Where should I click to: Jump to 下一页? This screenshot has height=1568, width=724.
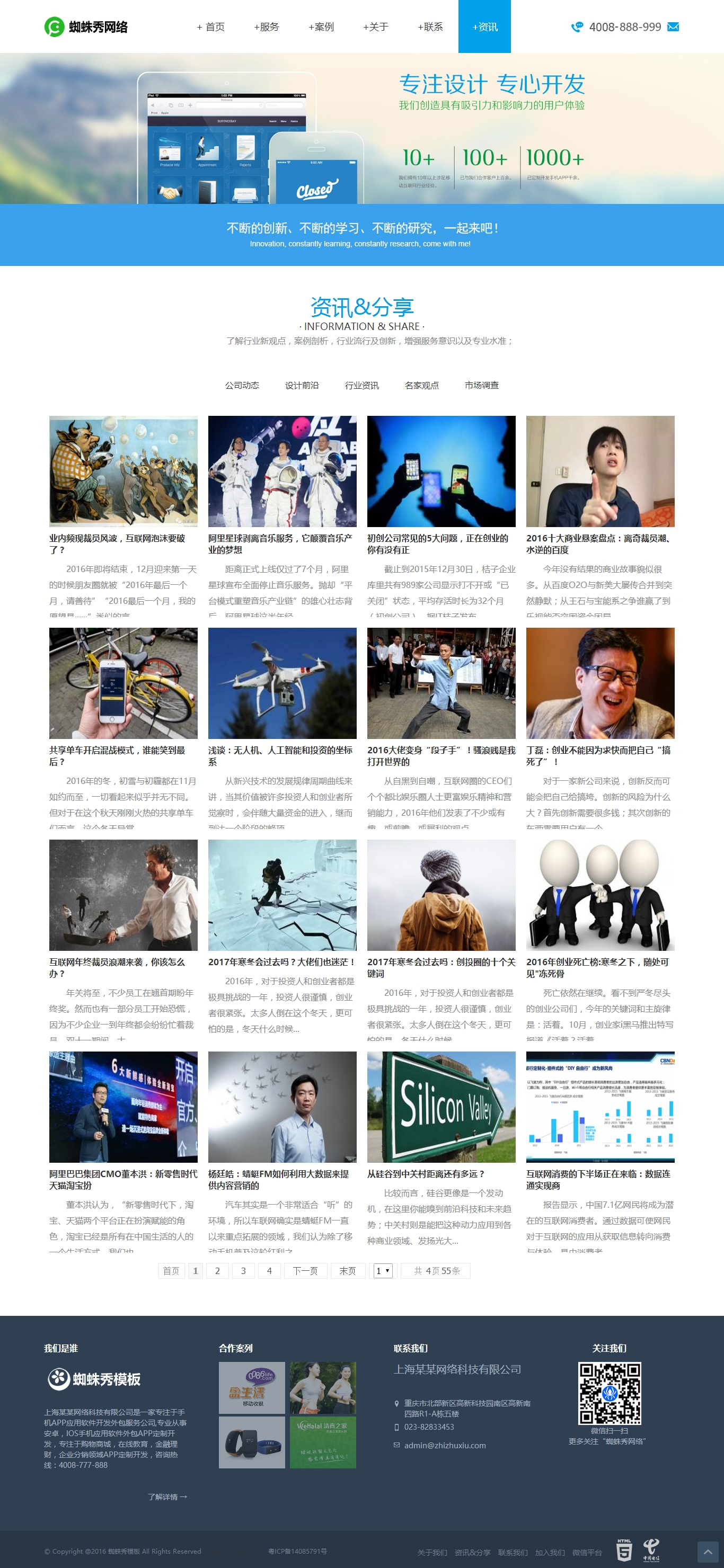click(x=305, y=1270)
